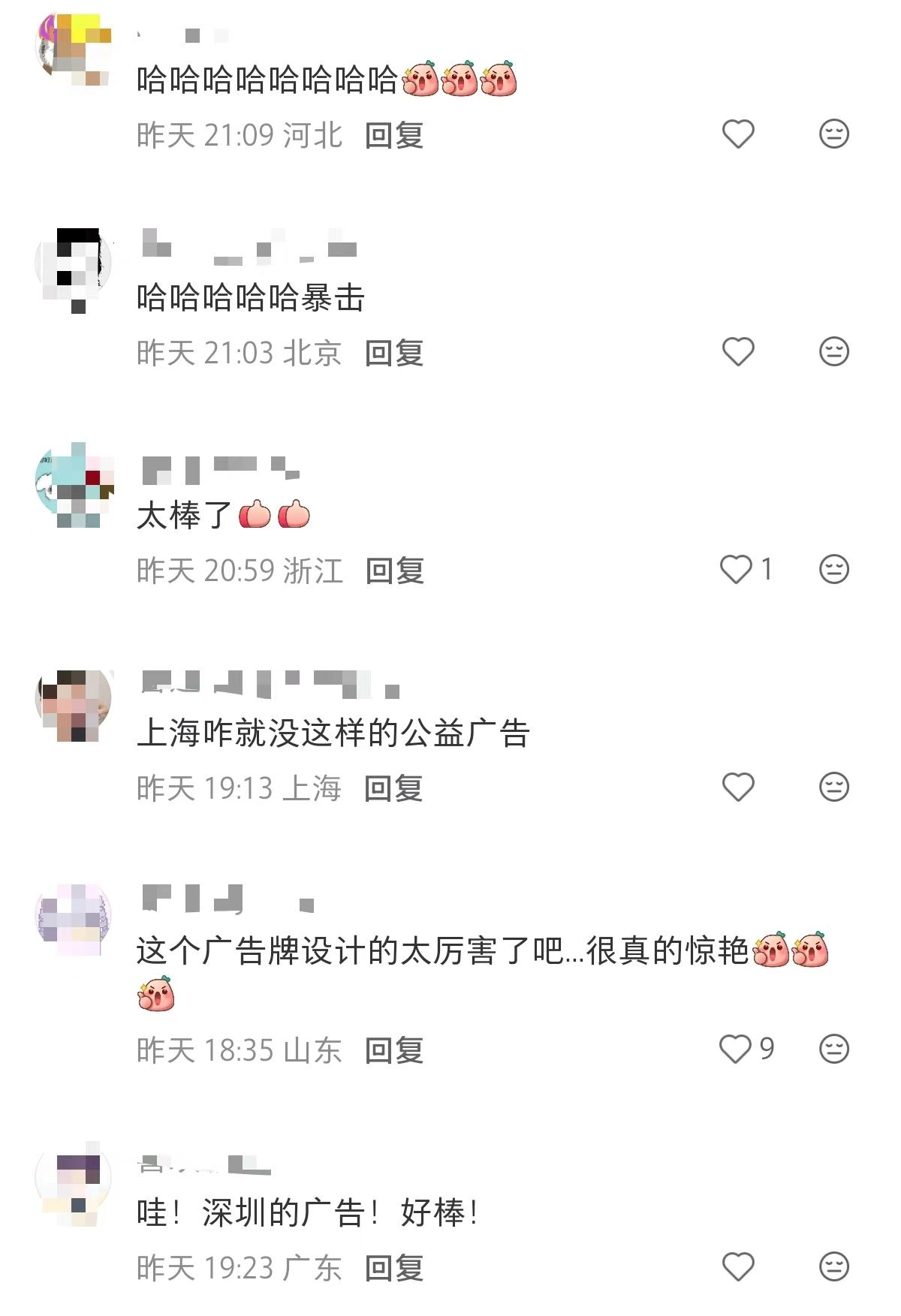901x1316 pixels.
Task: Dislike the 山东 comment at 18:35
Action: [x=833, y=1049]
